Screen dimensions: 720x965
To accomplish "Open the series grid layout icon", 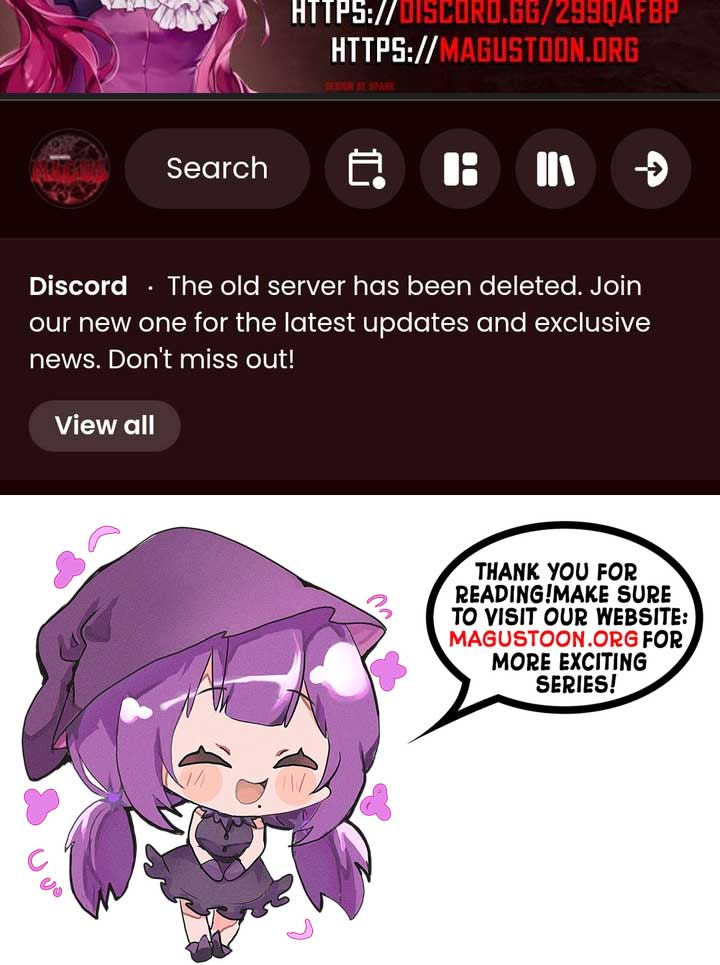I will coord(460,169).
